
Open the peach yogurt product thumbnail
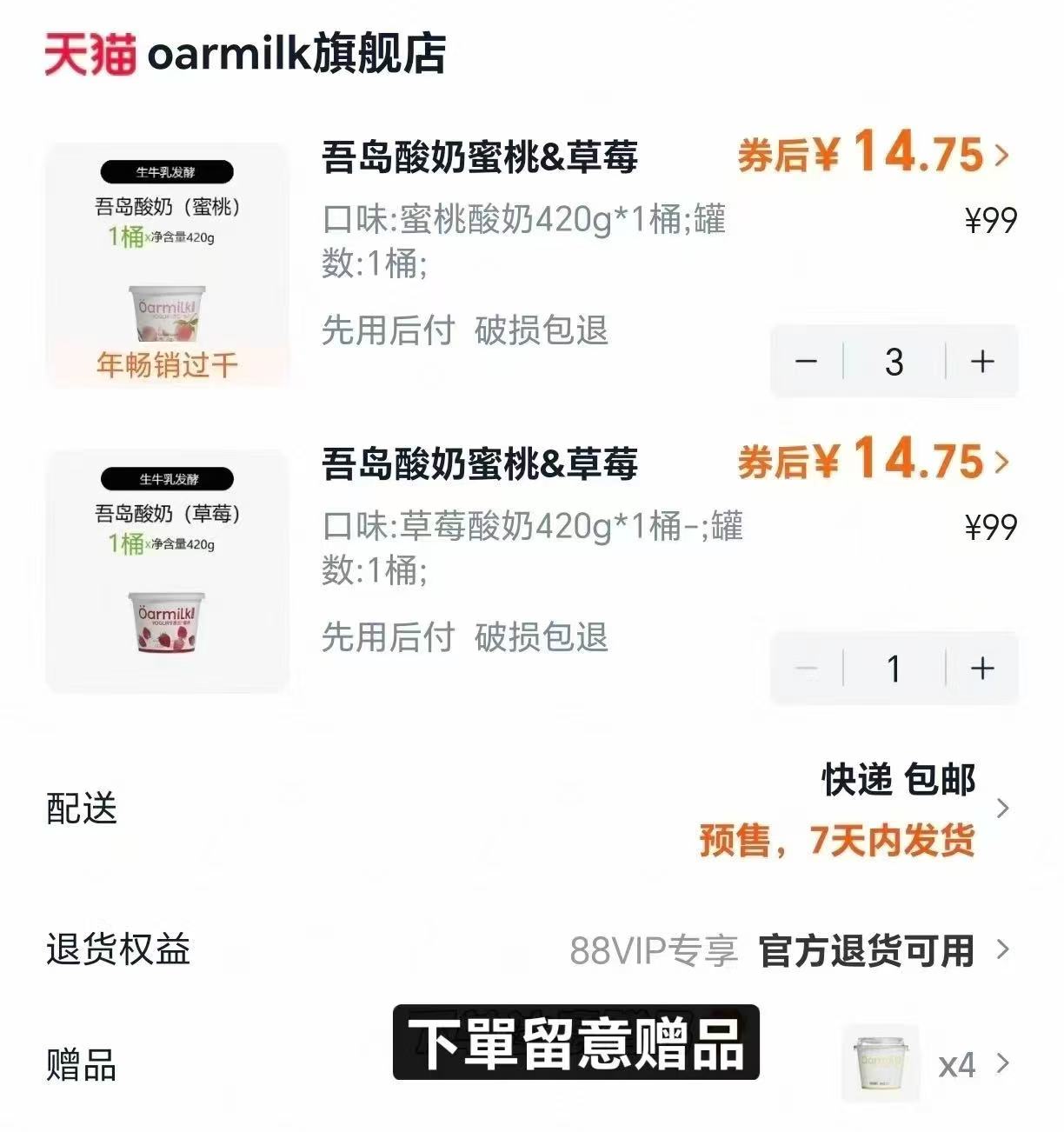168,261
